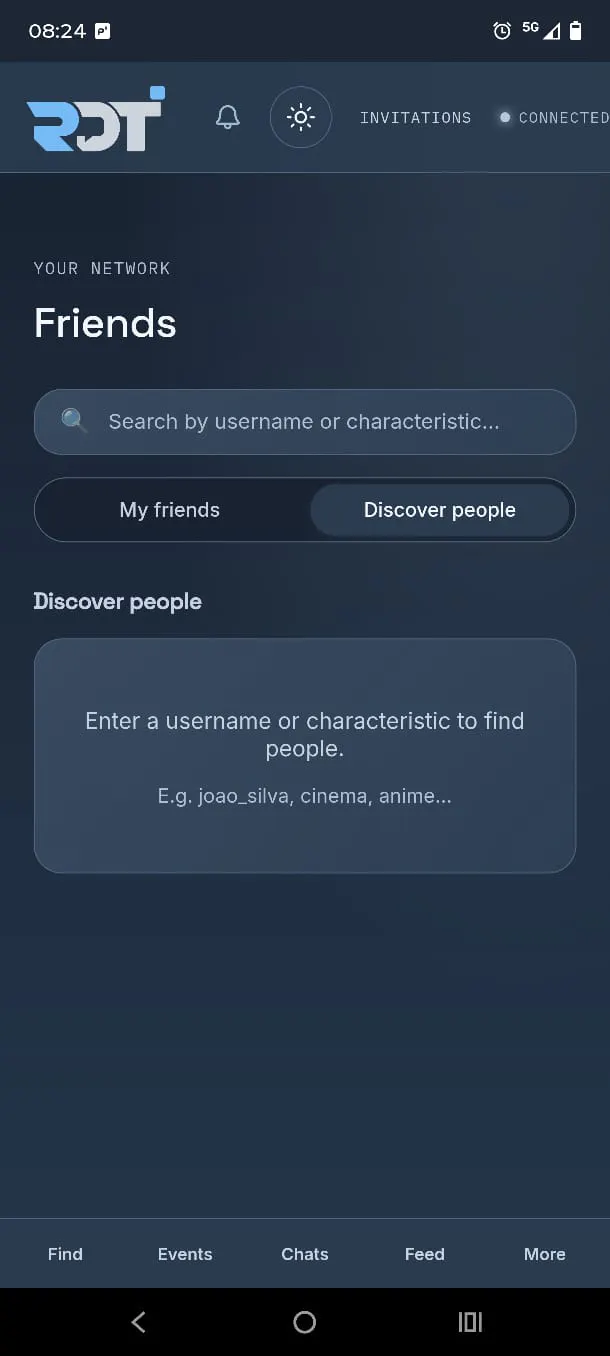This screenshot has height=1356, width=610.
Task: Open the Invitations link
Action: [x=415, y=117]
